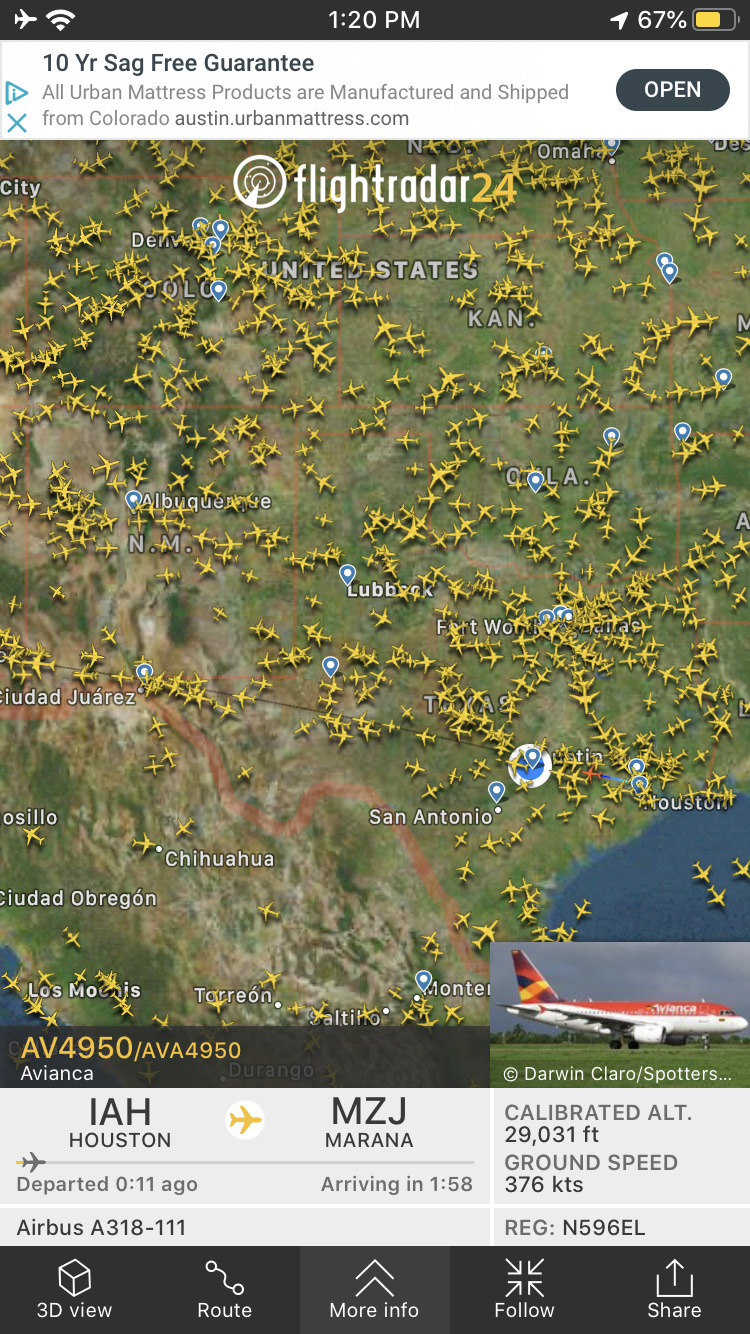The width and height of the screenshot is (750, 1334).
Task: Open the IAH Houston departure details
Action: tap(120, 1122)
